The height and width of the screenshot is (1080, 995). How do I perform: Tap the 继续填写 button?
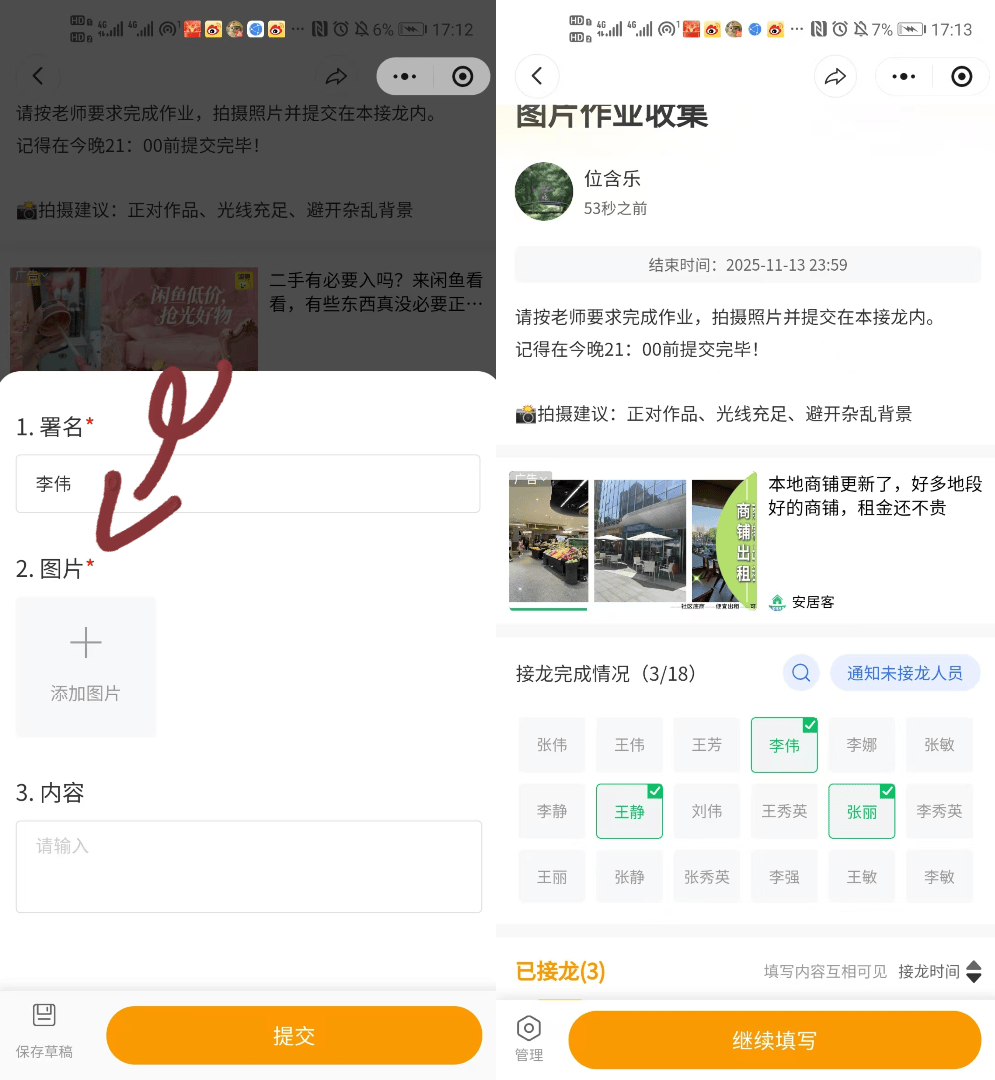click(774, 1040)
